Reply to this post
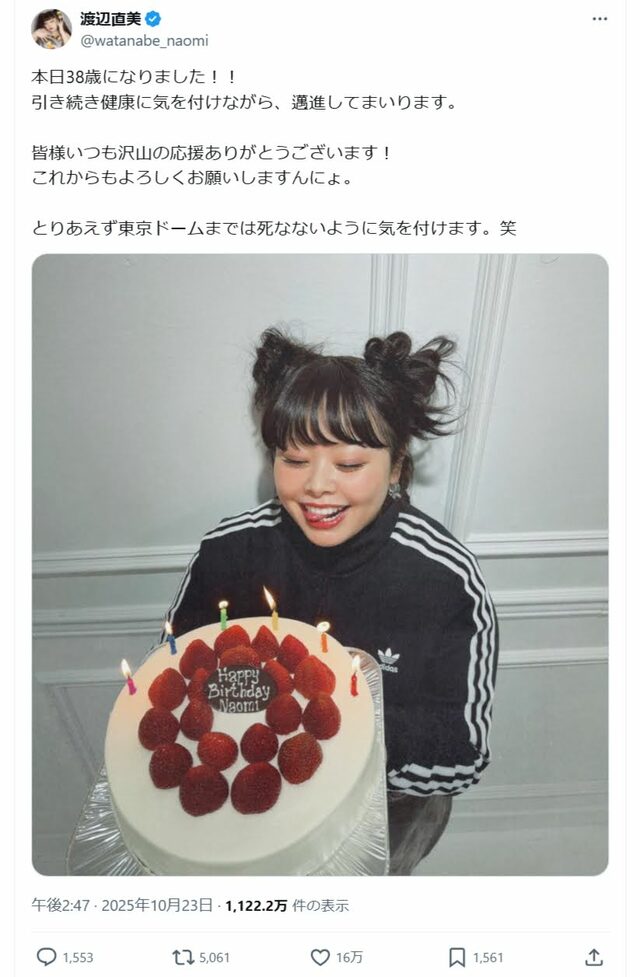Image resolution: width=640 pixels, height=977 pixels. [x=47, y=957]
